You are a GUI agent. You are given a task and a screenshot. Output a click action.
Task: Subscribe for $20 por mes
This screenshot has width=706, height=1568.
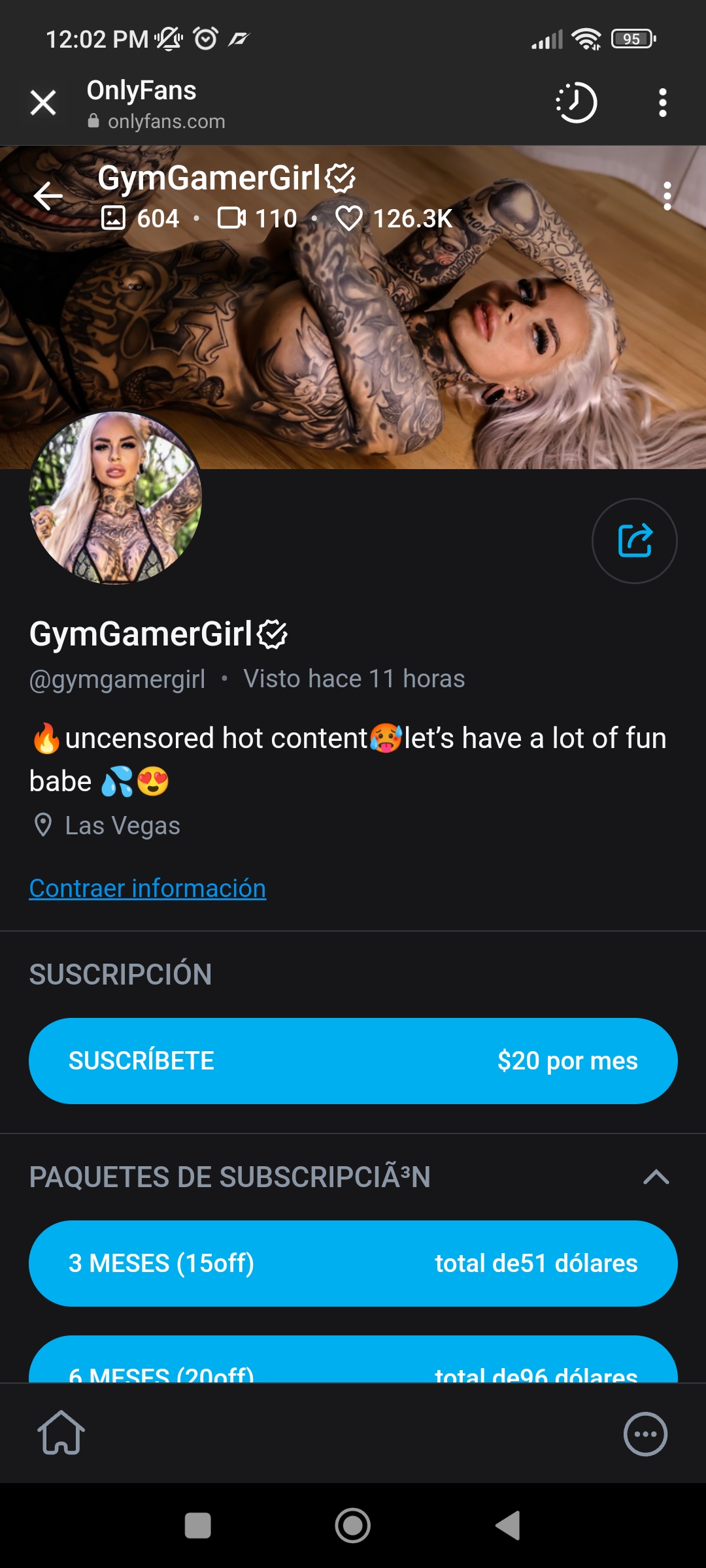353,1061
